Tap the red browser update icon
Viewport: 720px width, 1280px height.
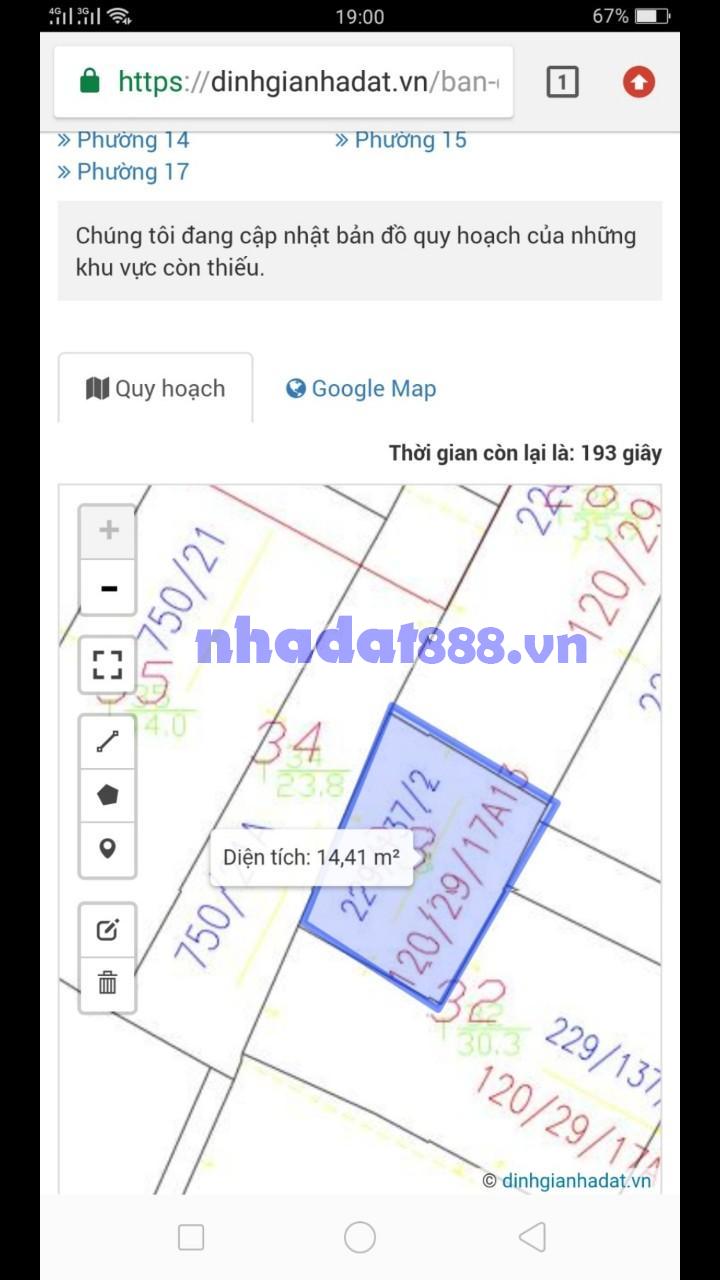coord(639,82)
